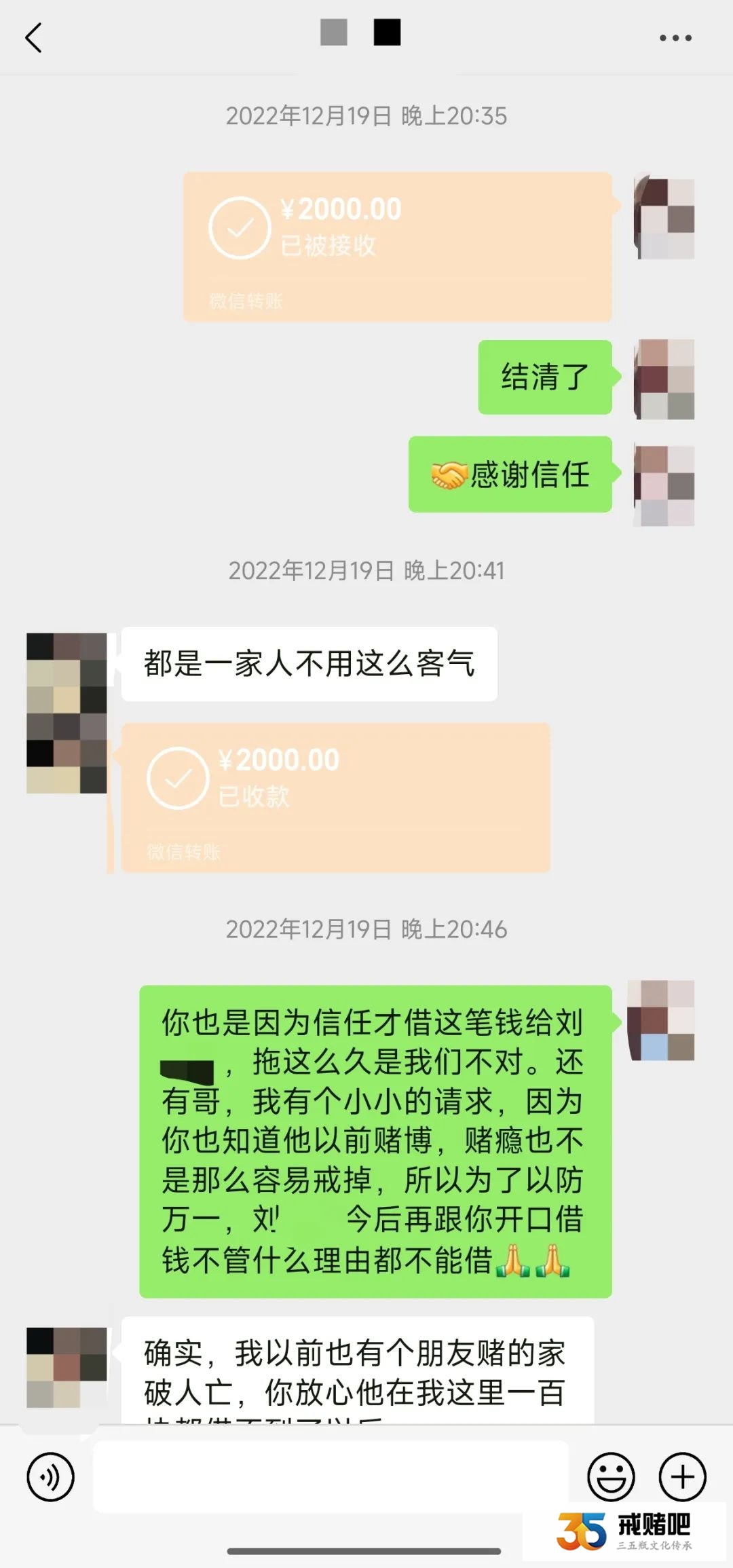Go back from this chat
The width and height of the screenshot is (733, 1568).
pos(34,38)
